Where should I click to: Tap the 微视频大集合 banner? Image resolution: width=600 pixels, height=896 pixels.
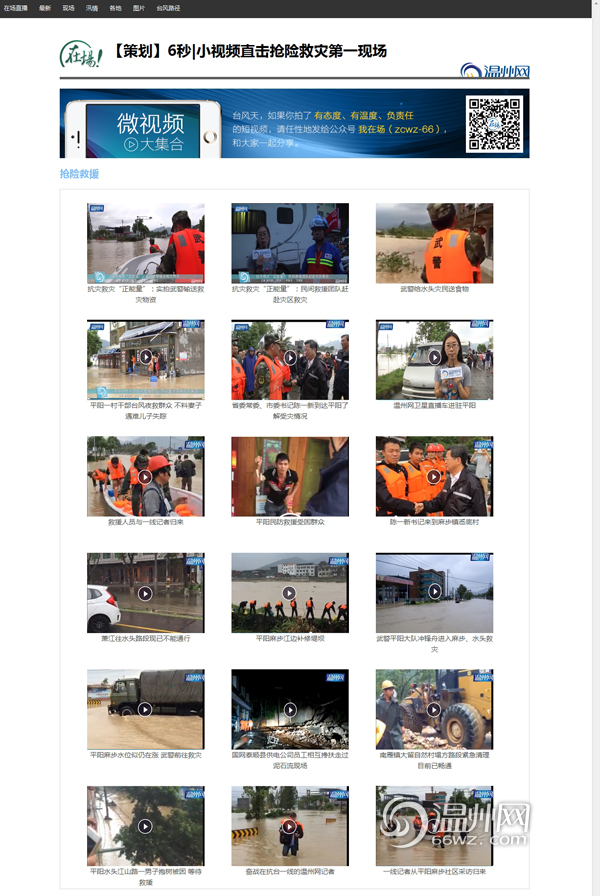[x=294, y=123]
